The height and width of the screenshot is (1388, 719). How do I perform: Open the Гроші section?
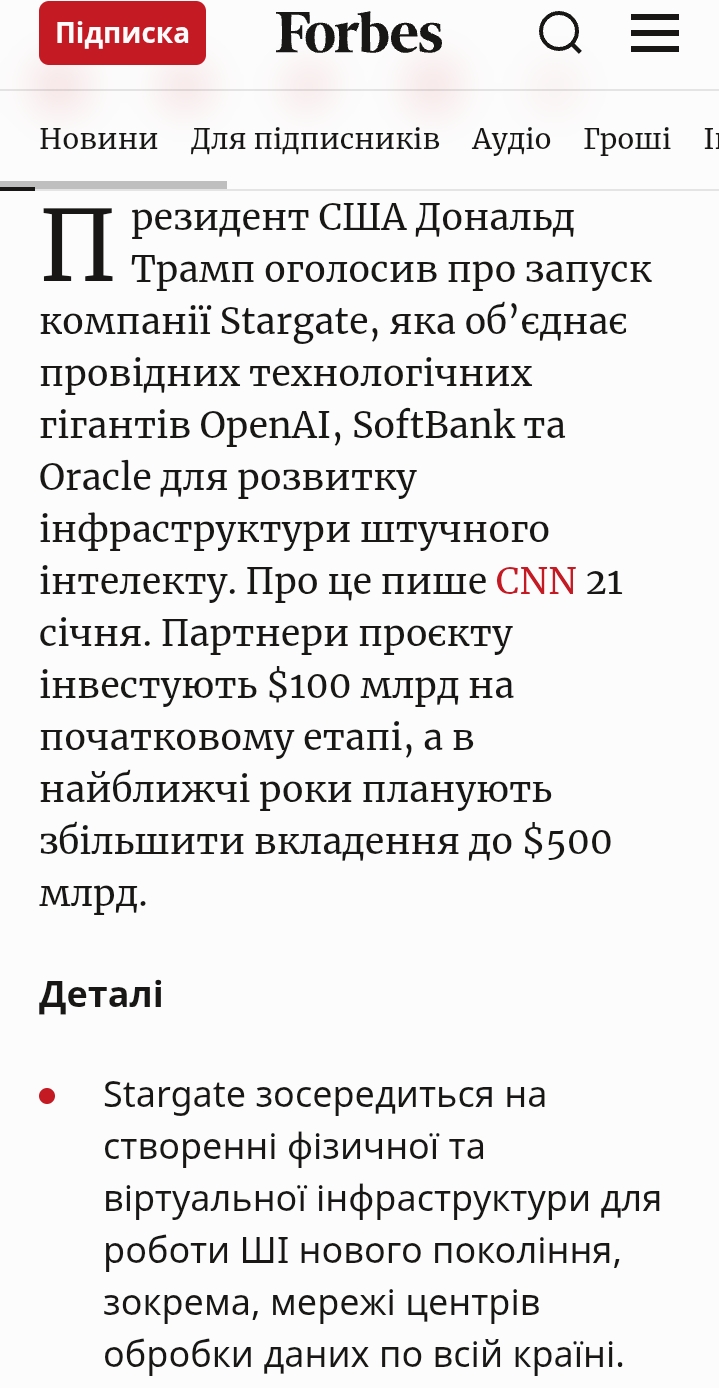tap(627, 139)
